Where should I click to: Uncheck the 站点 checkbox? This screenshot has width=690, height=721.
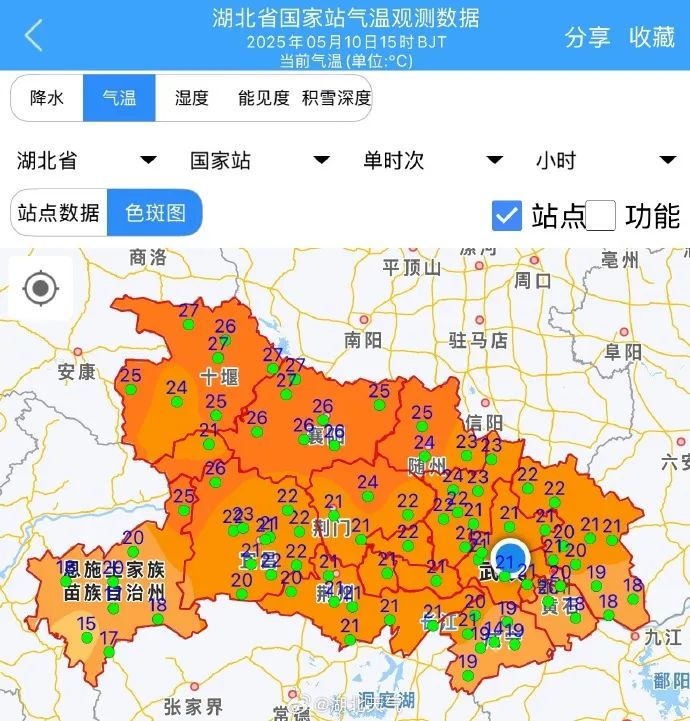pos(508,215)
